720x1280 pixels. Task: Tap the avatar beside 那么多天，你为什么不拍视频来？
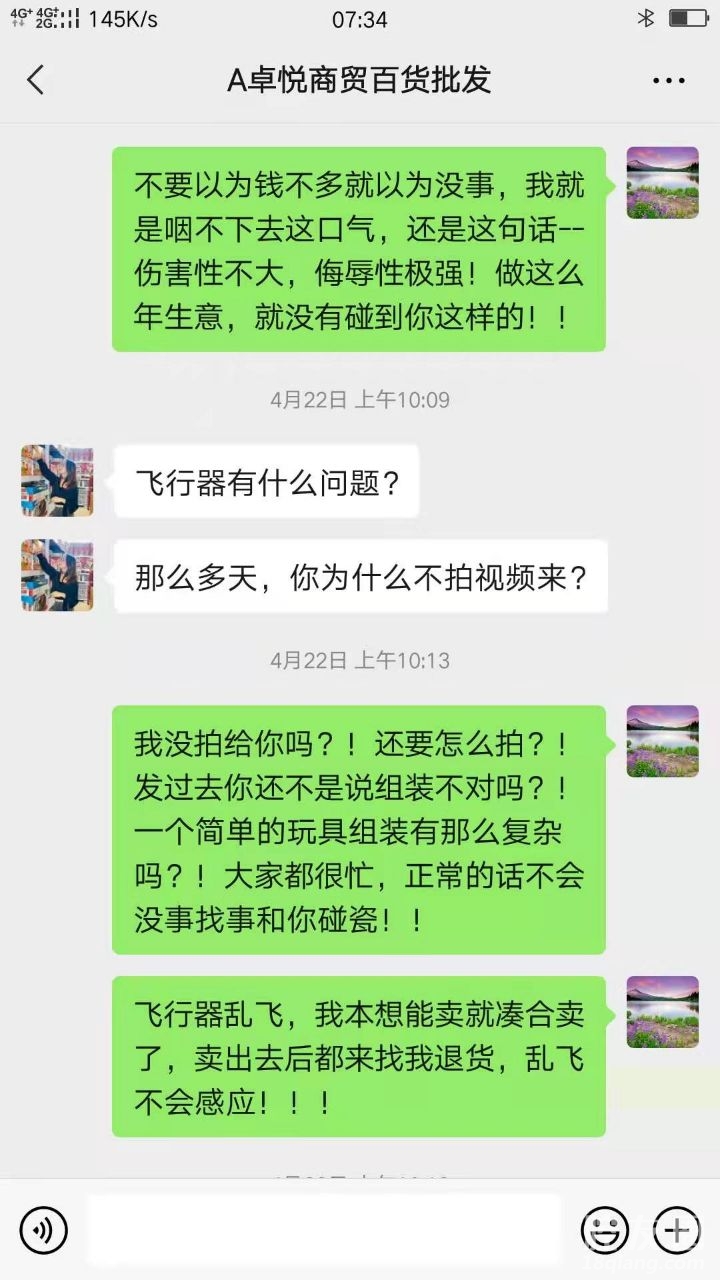pyautogui.click(x=58, y=576)
